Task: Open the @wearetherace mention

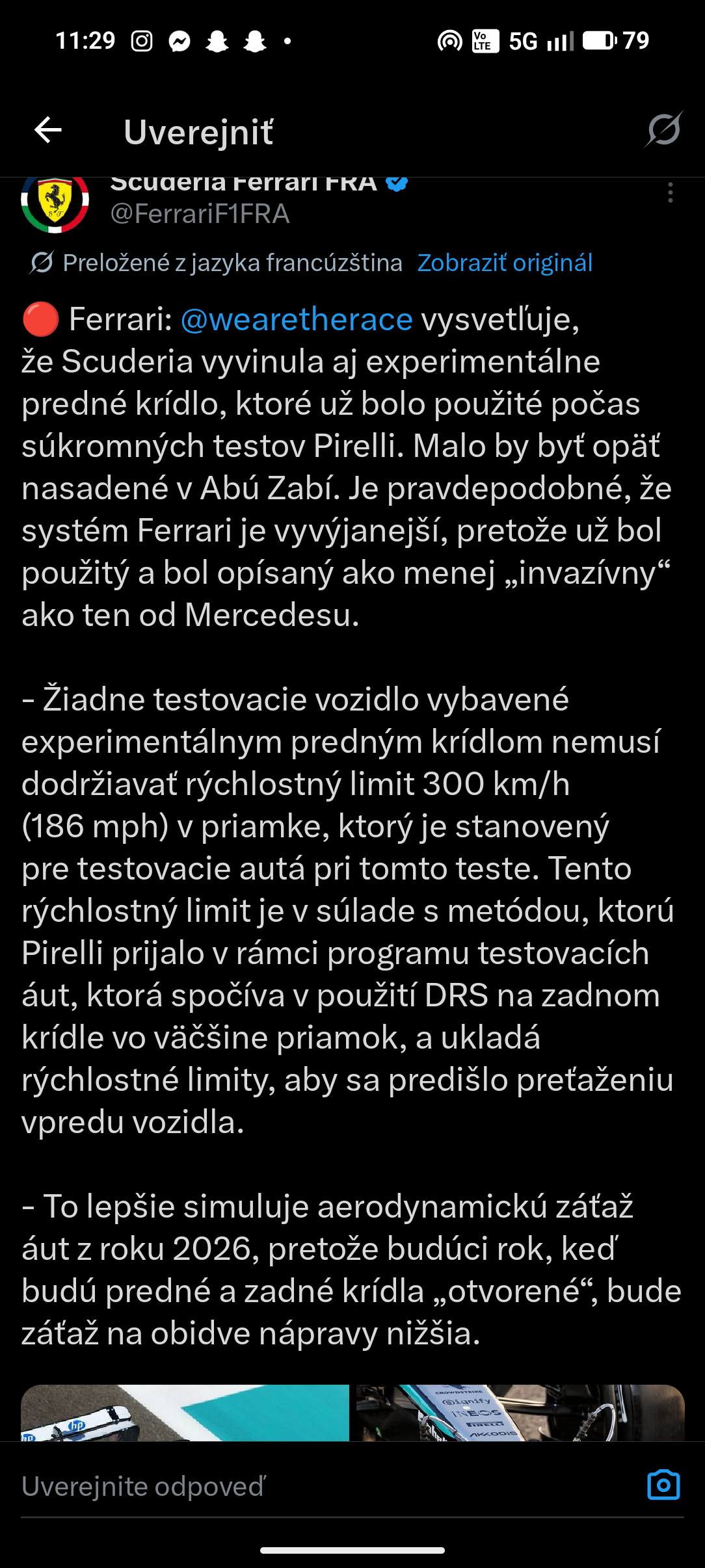Action: (x=297, y=320)
